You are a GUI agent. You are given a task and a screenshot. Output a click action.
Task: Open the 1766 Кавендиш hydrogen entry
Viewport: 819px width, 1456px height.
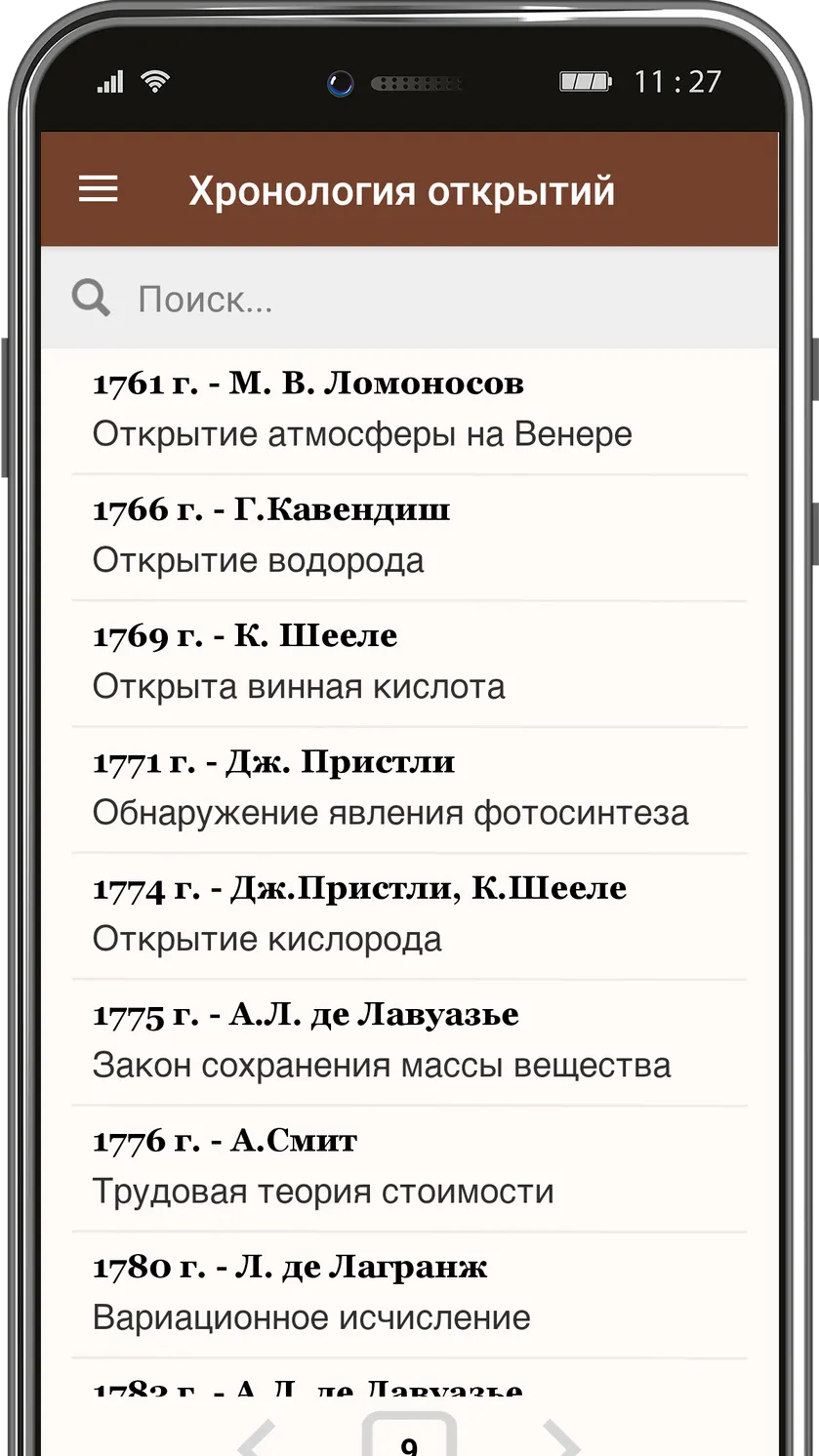tap(410, 538)
